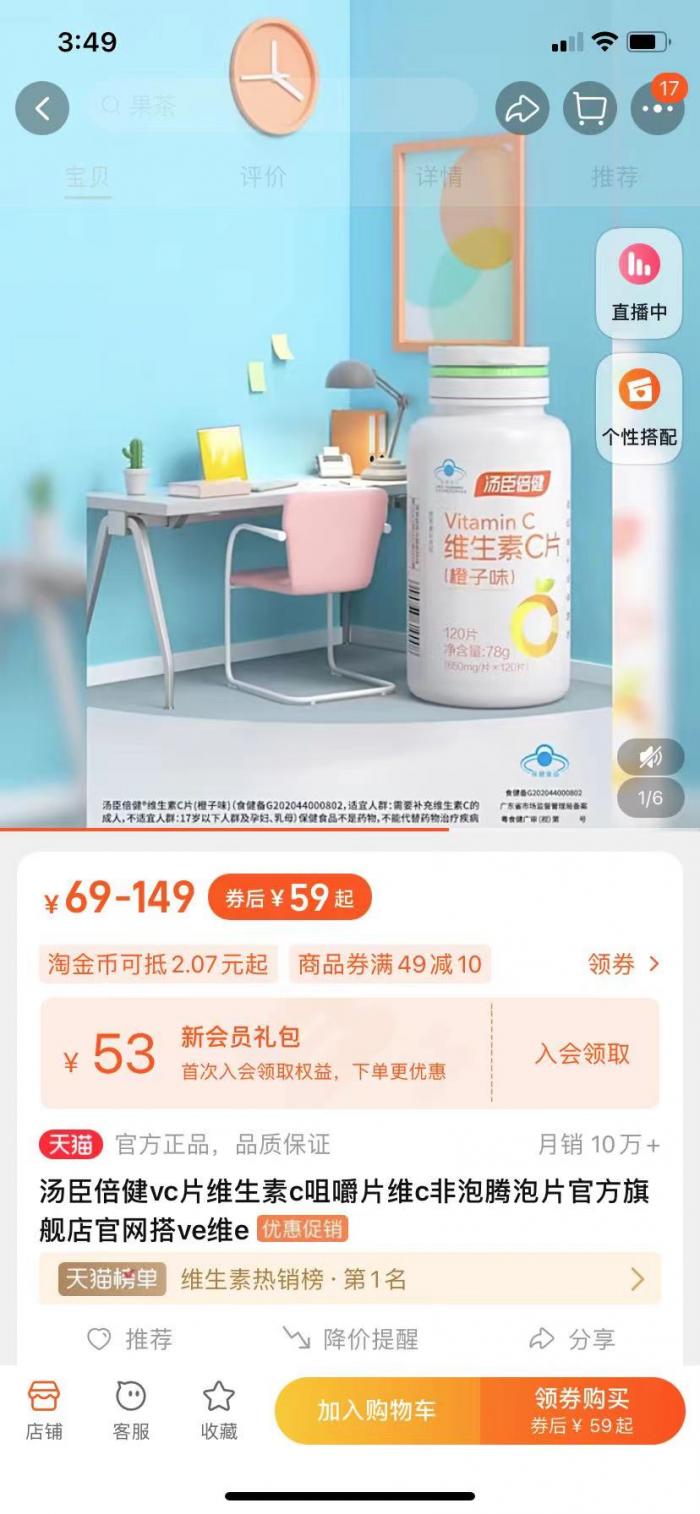Viewport: 700px width, 1514px height.
Task: Visit the 店铺 store page
Action: (x=44, y=1410)
